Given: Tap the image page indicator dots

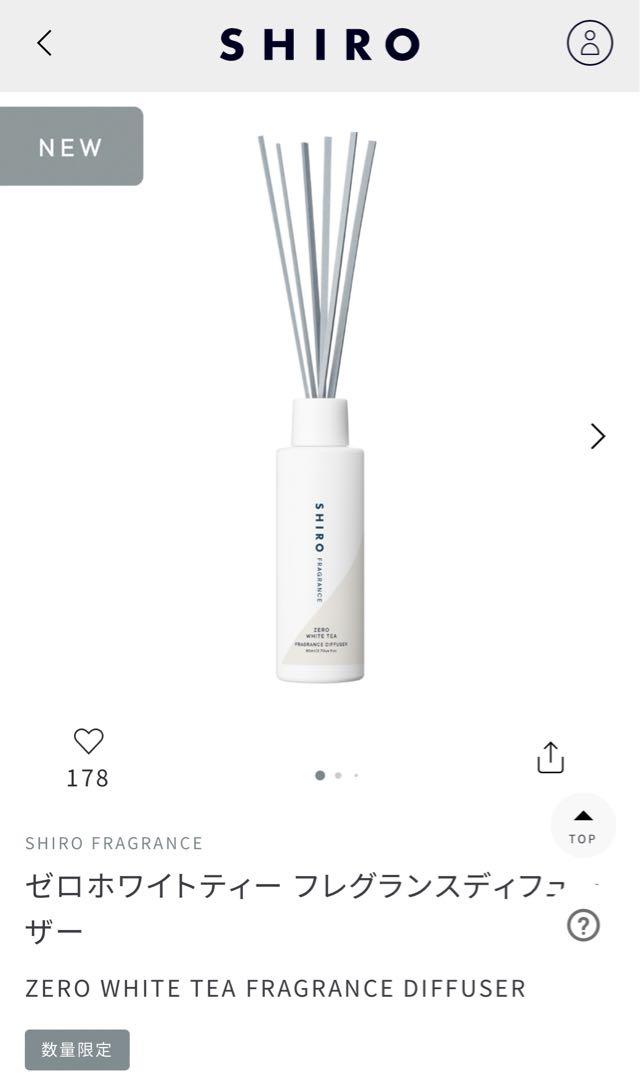Looking at the screenshot, I should coord(337,776).
